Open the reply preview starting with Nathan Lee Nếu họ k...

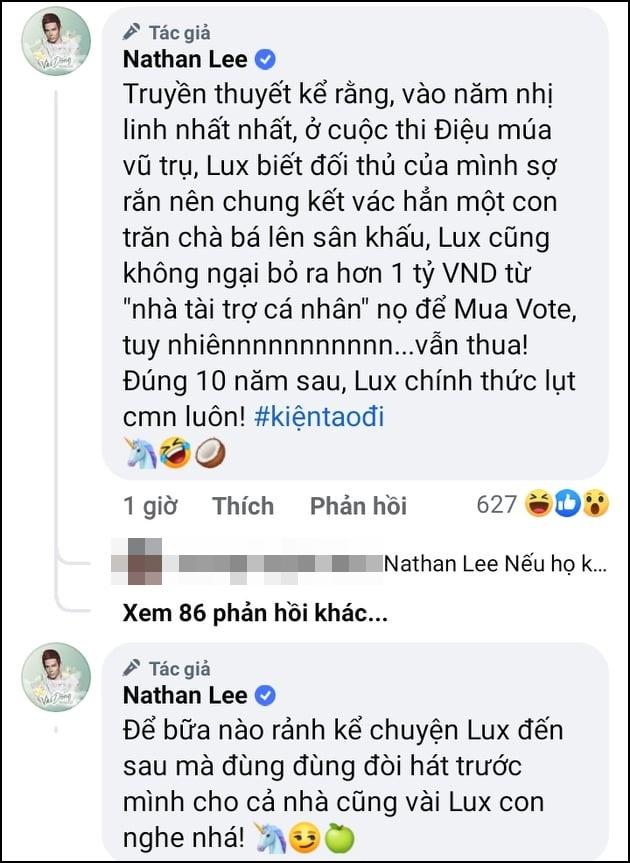495,563
